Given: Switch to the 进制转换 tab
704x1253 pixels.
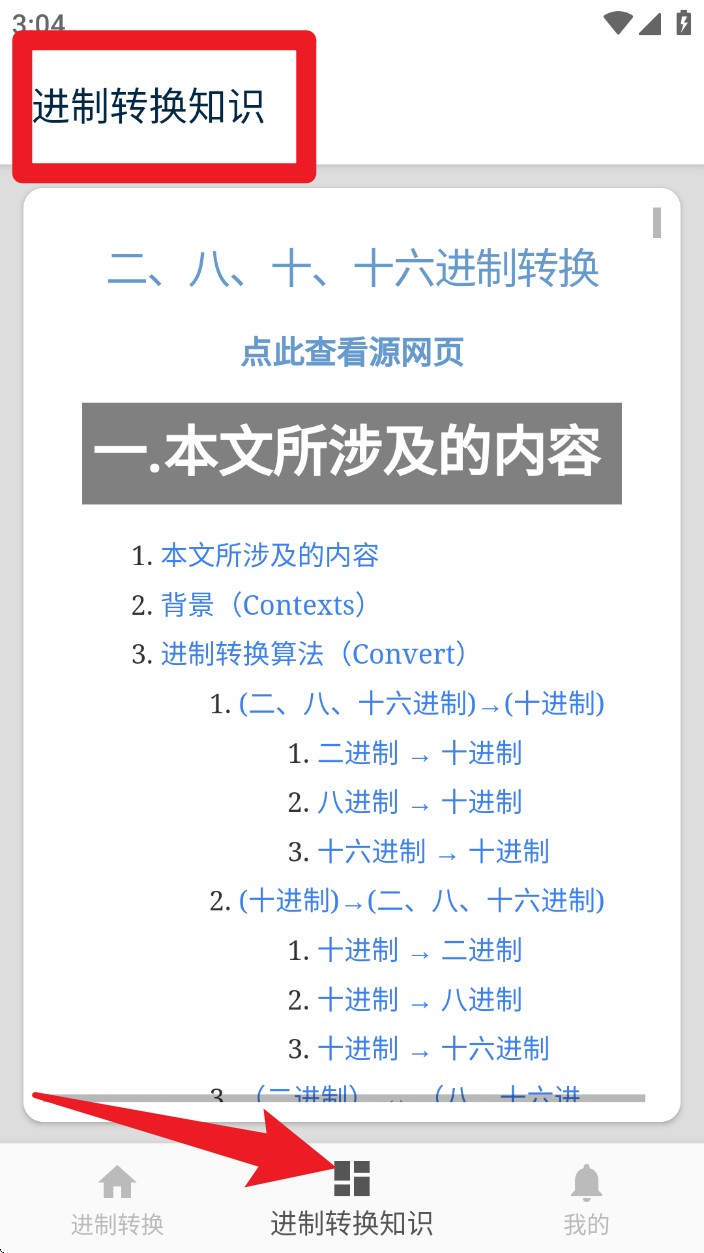Looking at the screenshot, I should (117, 1200).
